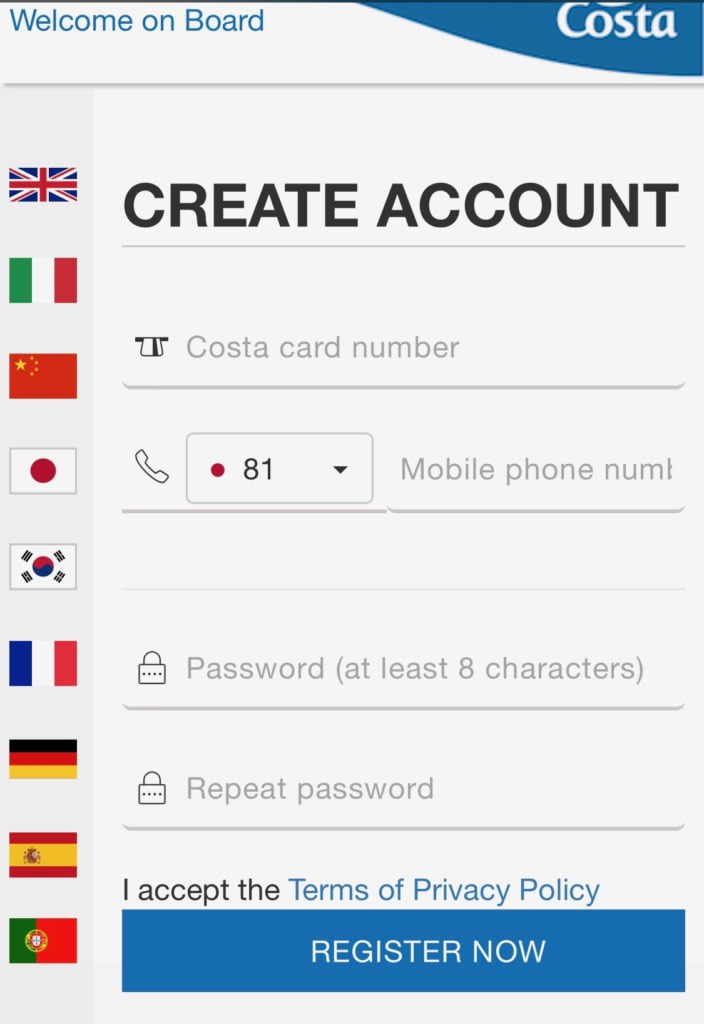704x1024 pixels.
Task: Pick French language via France flag
Action: tap(43, 663)
